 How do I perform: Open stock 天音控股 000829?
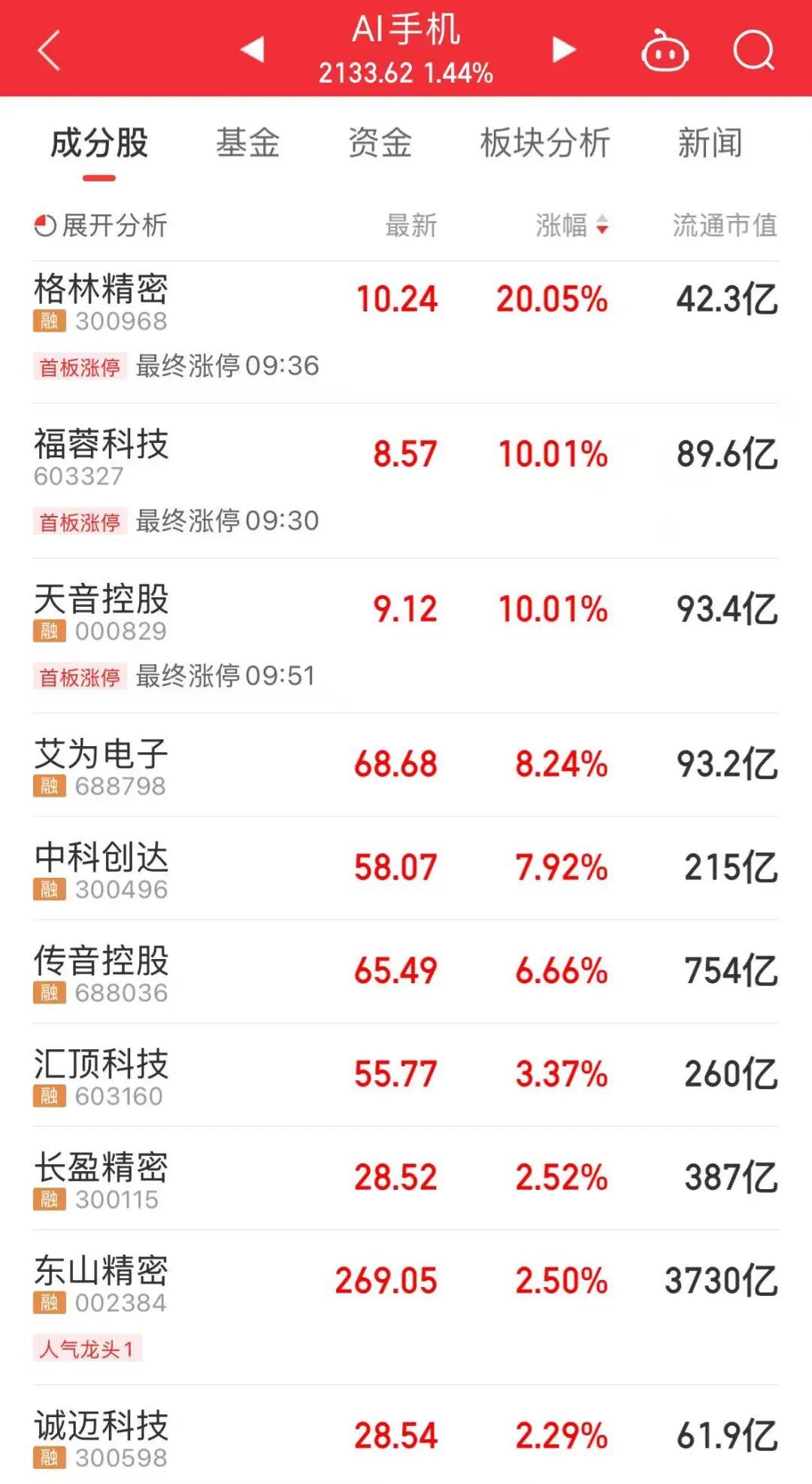tap(406, 636)
